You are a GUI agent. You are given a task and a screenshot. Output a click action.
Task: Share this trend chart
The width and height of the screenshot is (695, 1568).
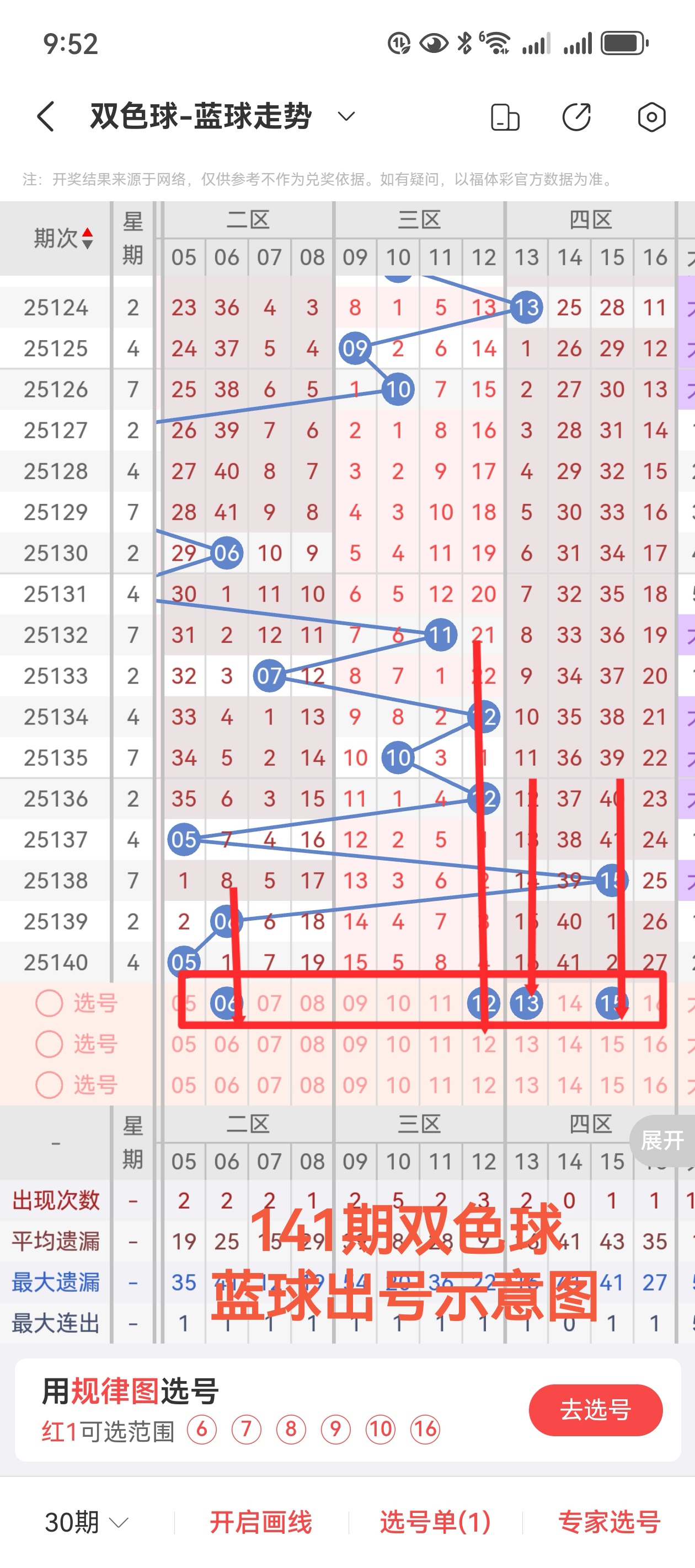[576, 117]
